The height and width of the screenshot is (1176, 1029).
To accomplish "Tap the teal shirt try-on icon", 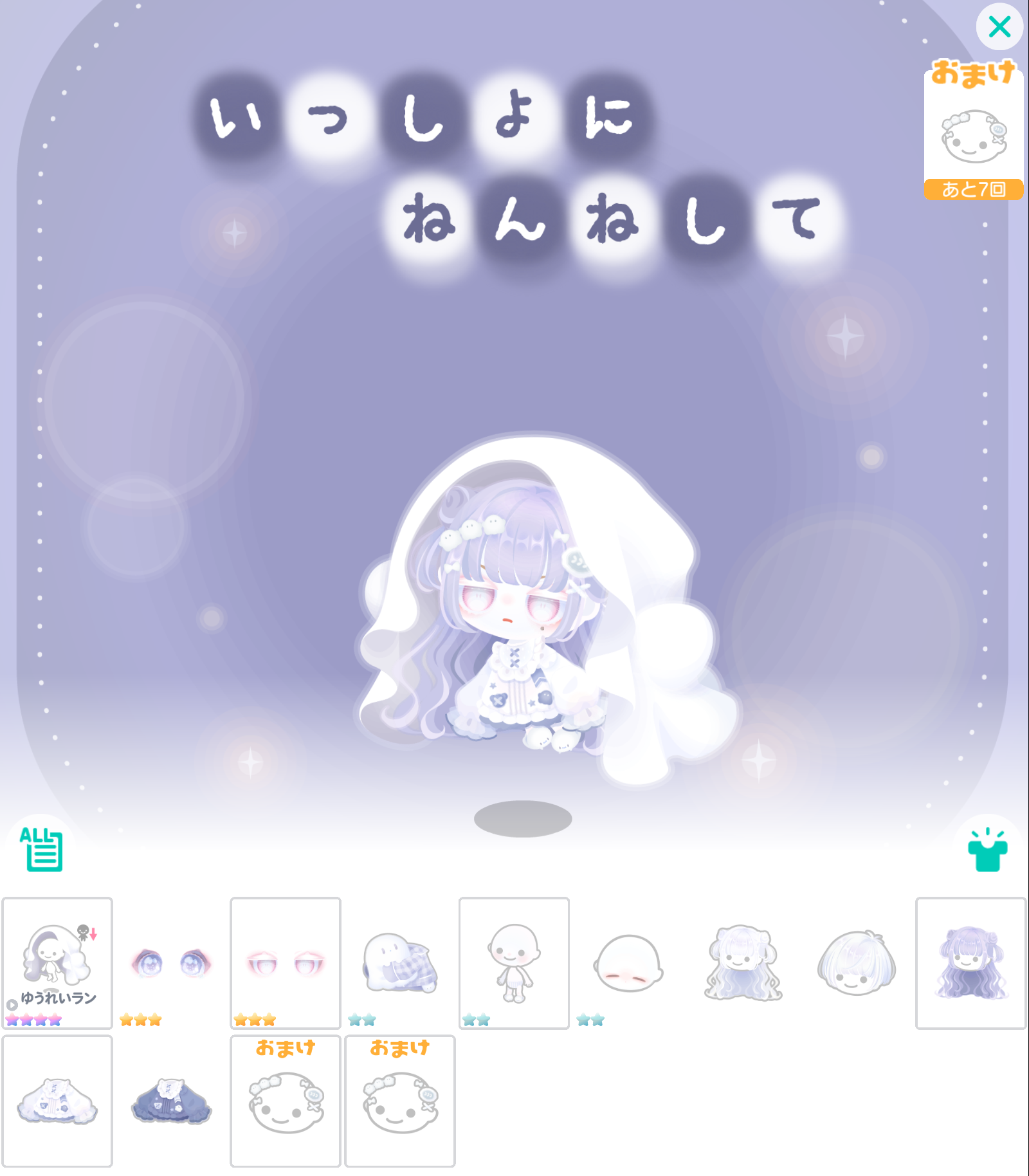I will [x=987, y=850].
